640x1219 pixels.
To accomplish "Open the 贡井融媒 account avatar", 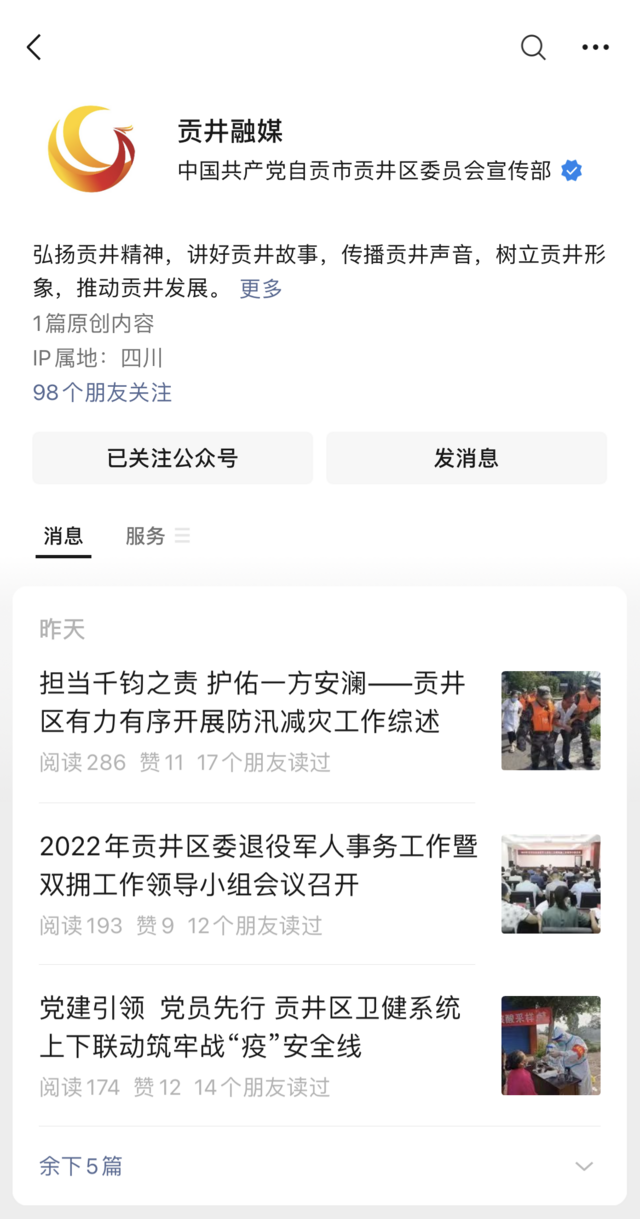I will 91,149.
